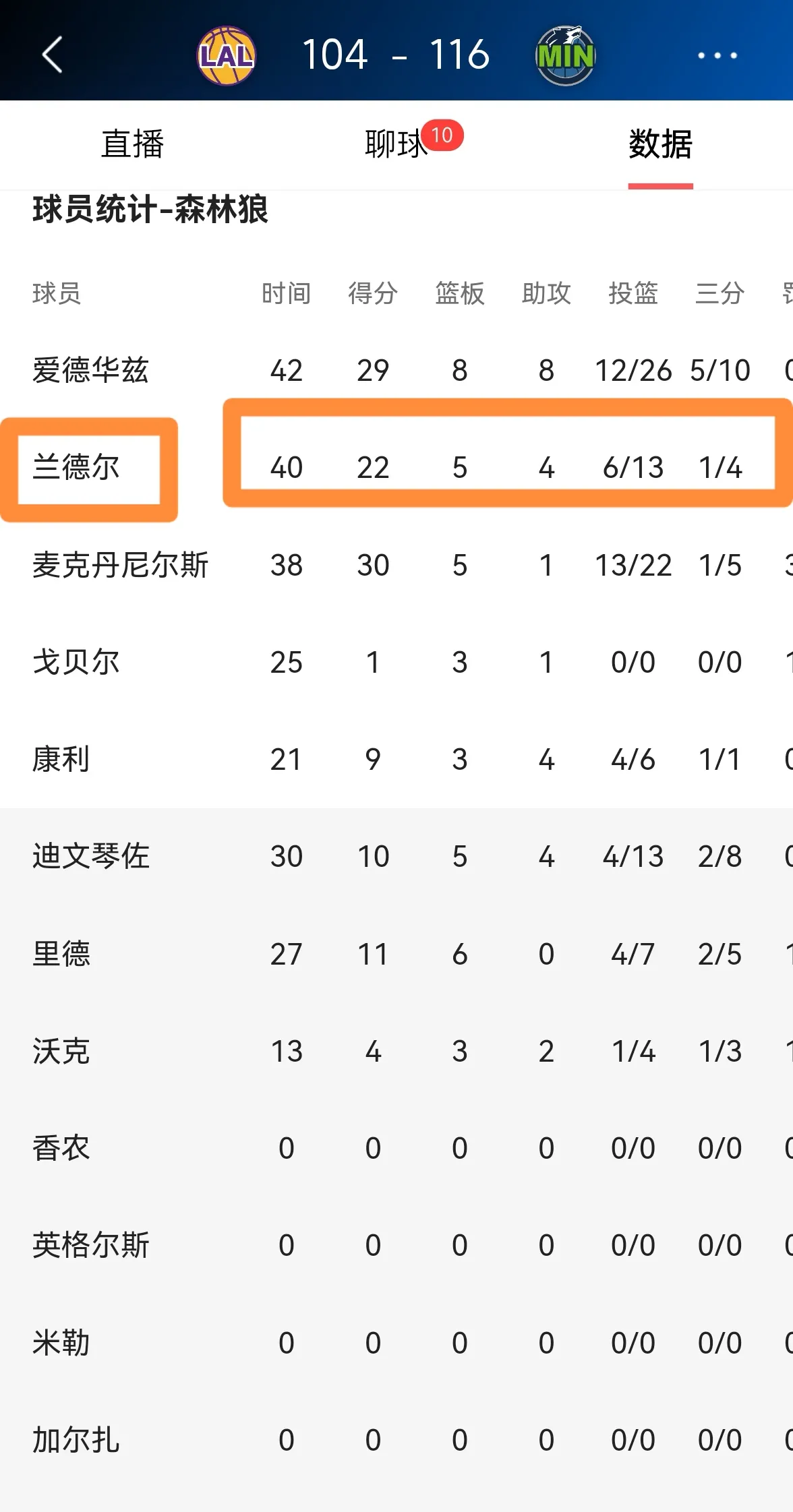Open player 爱德华兹 stats row
Viewport: 793px width, 1512px height.
pos(90,370)
